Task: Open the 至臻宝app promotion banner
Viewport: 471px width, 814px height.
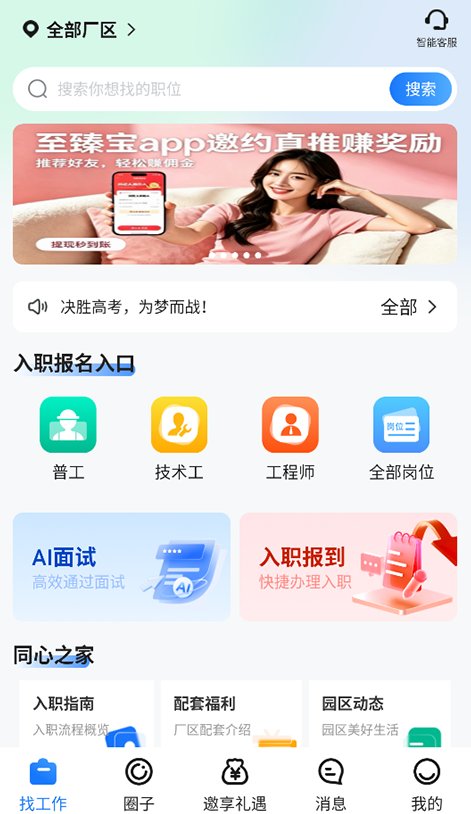Action: pos(235,194)
